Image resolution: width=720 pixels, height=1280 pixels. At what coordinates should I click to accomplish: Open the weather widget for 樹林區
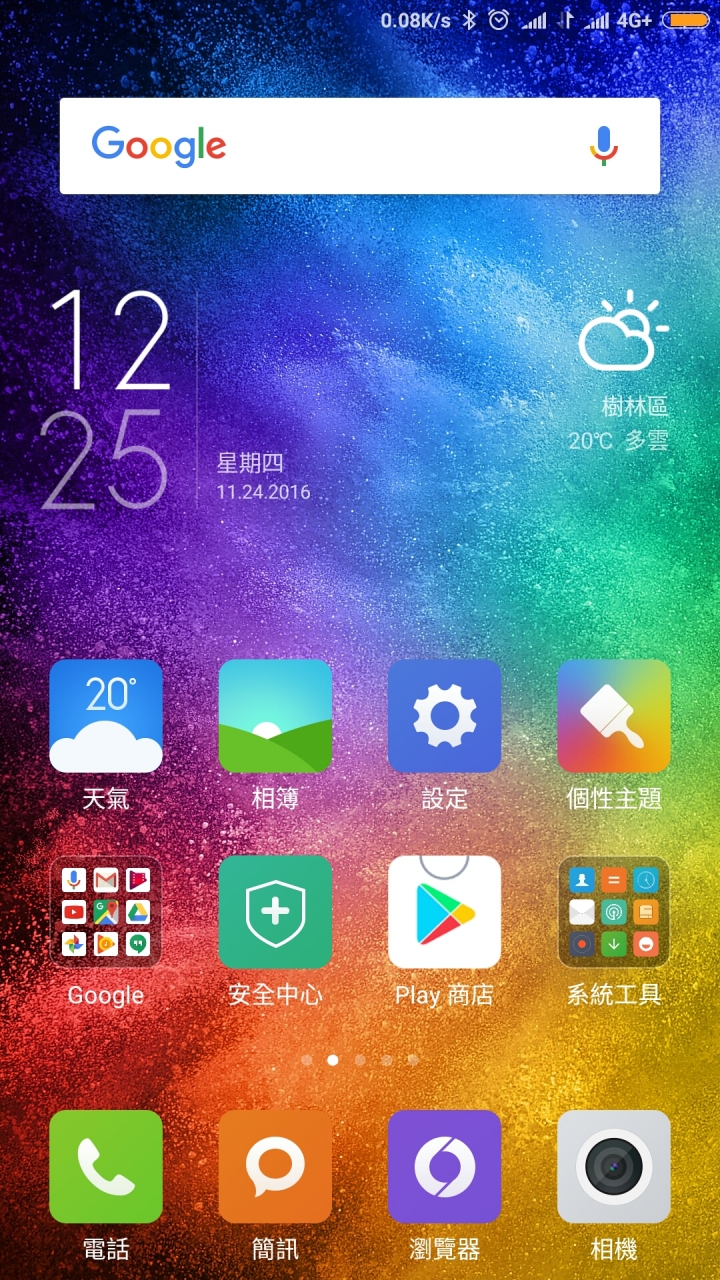620,370
